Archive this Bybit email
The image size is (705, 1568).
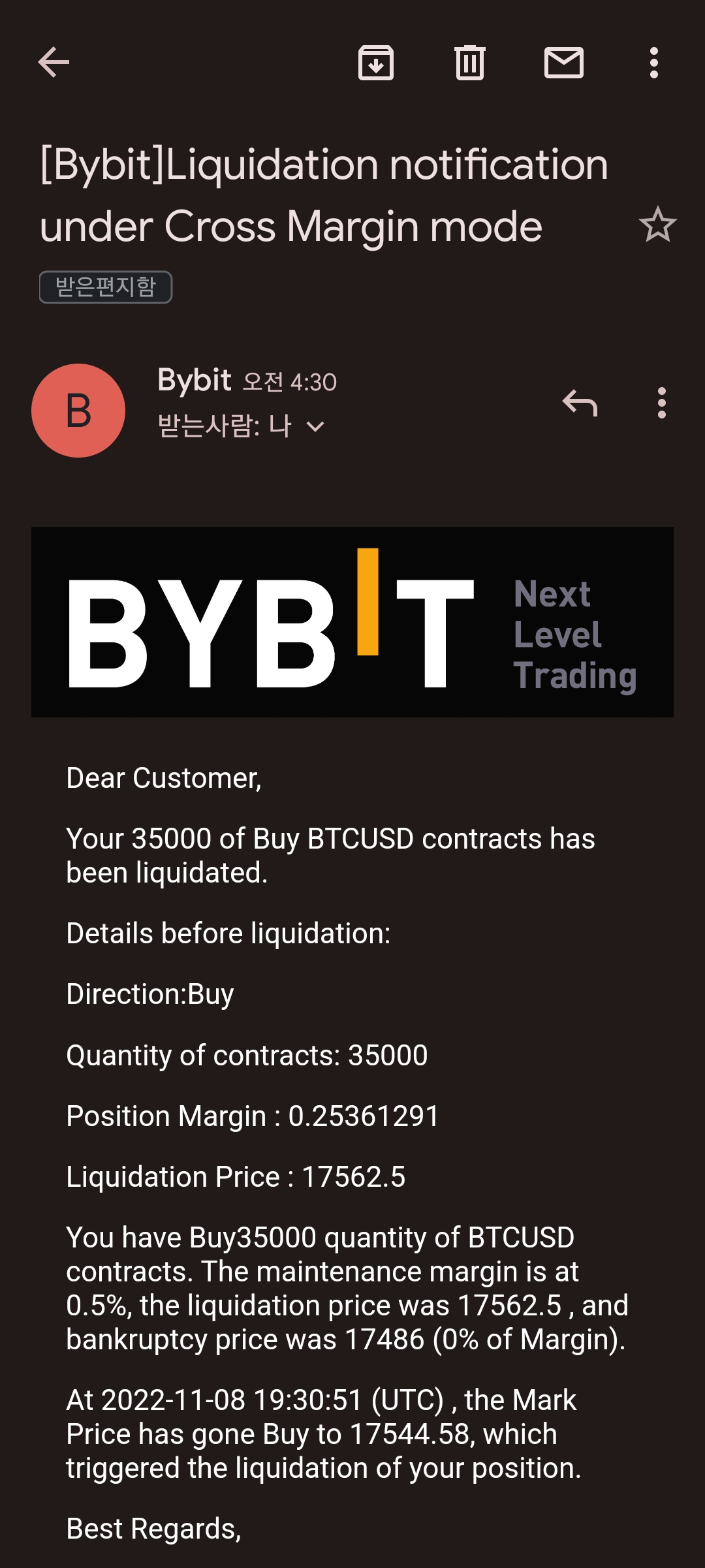pyautogui.click(x=376, y=63)
